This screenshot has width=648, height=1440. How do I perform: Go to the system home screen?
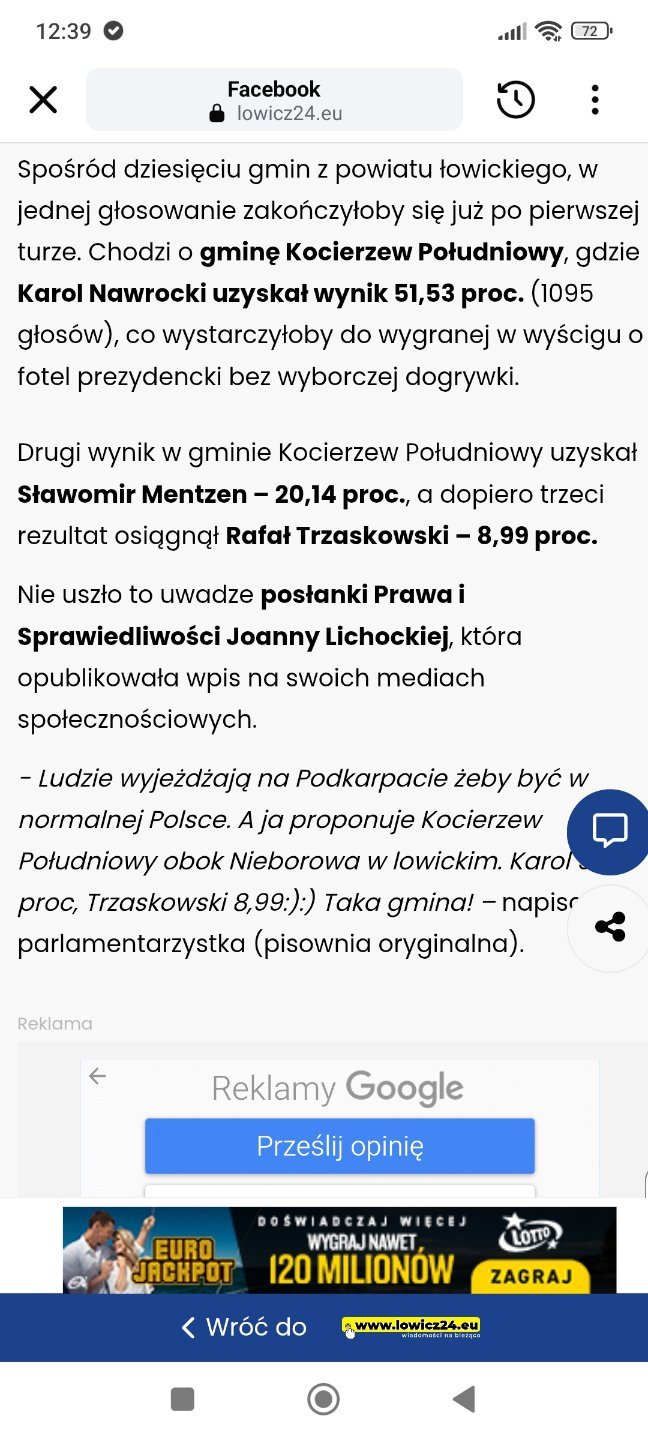pyautogui.click(x=323, y=1399)
